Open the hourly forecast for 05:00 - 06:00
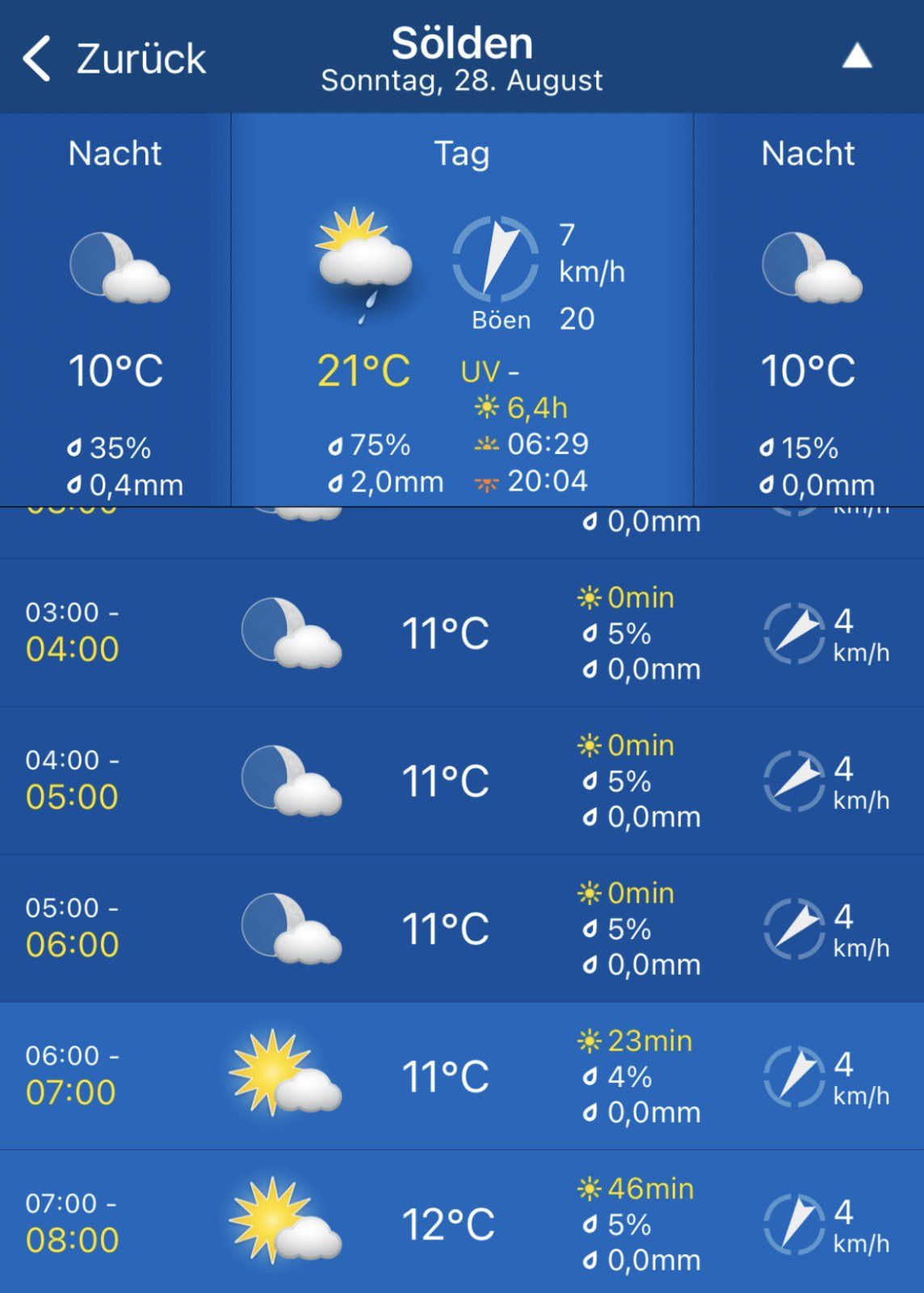924x1293 pixels. [x=462, y=929]
